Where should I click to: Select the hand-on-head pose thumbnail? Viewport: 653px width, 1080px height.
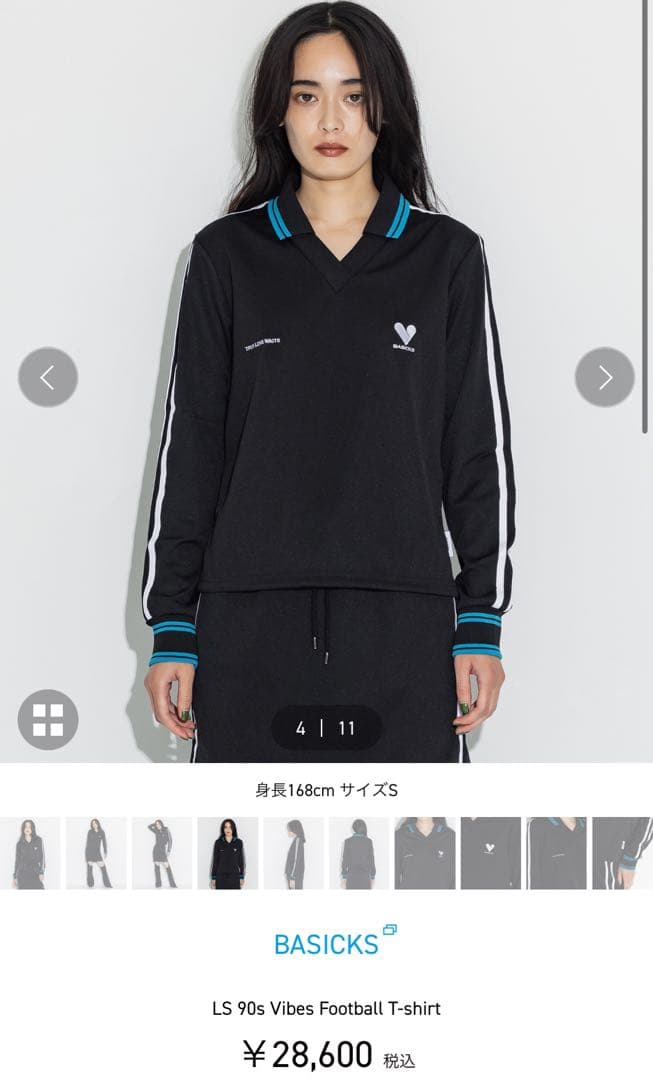(162, 853)
